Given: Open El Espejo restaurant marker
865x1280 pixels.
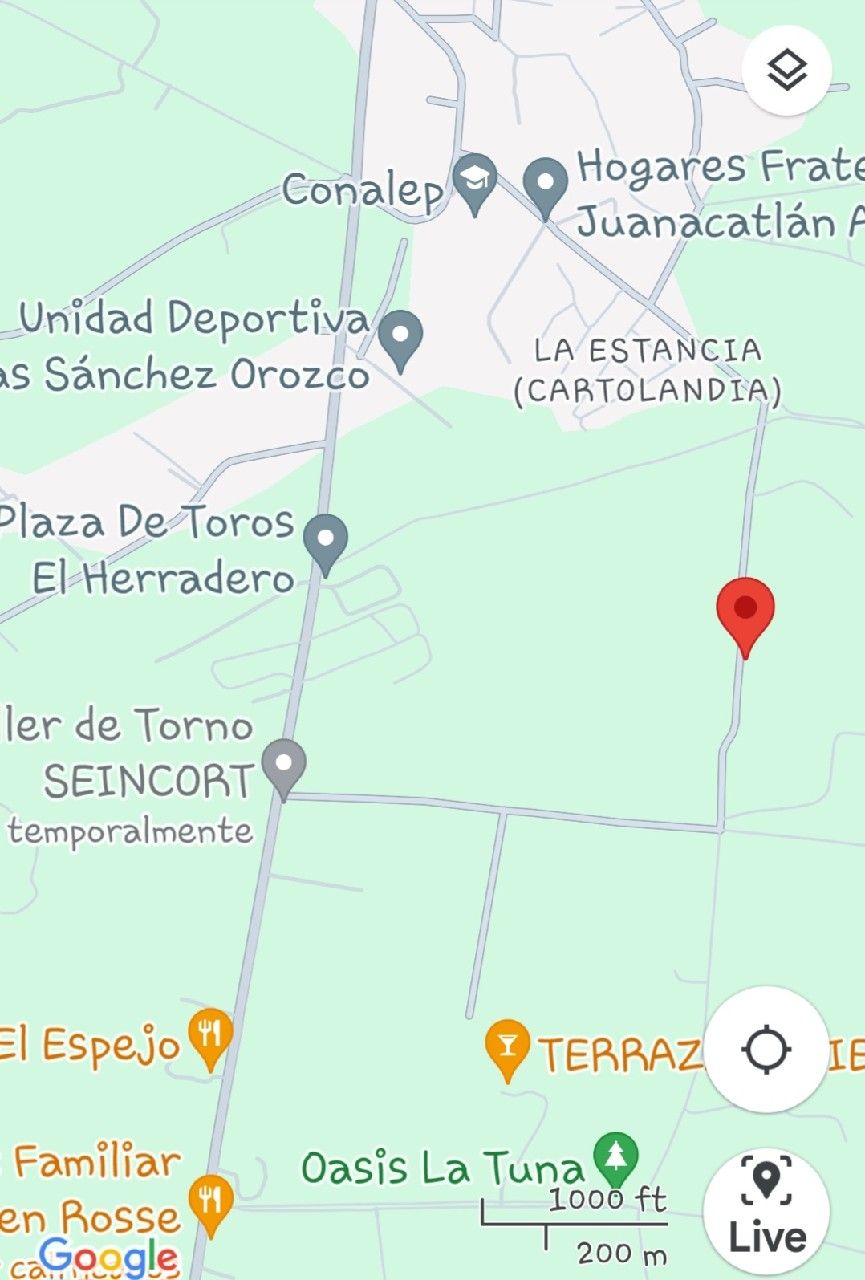Looking at the screenshot, I should point(210,1040).
